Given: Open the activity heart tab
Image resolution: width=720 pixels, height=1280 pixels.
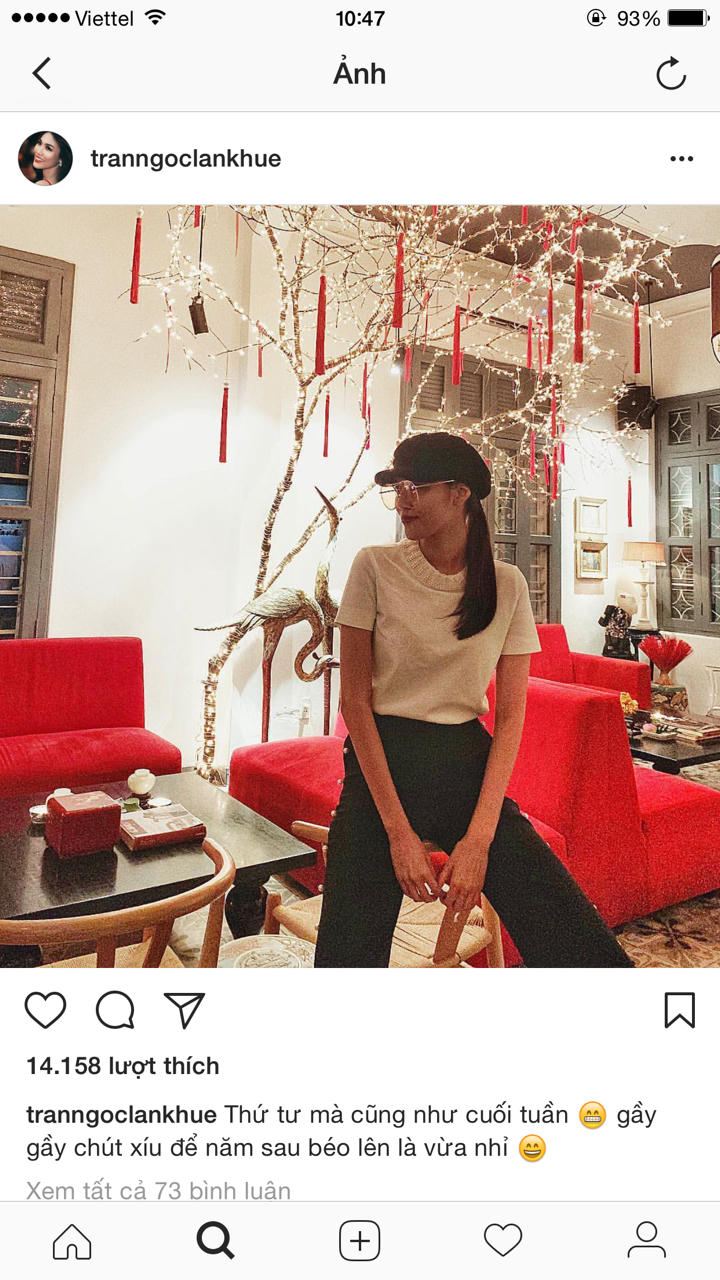Looking at the screenshot, I should [x=503, y=1241].
